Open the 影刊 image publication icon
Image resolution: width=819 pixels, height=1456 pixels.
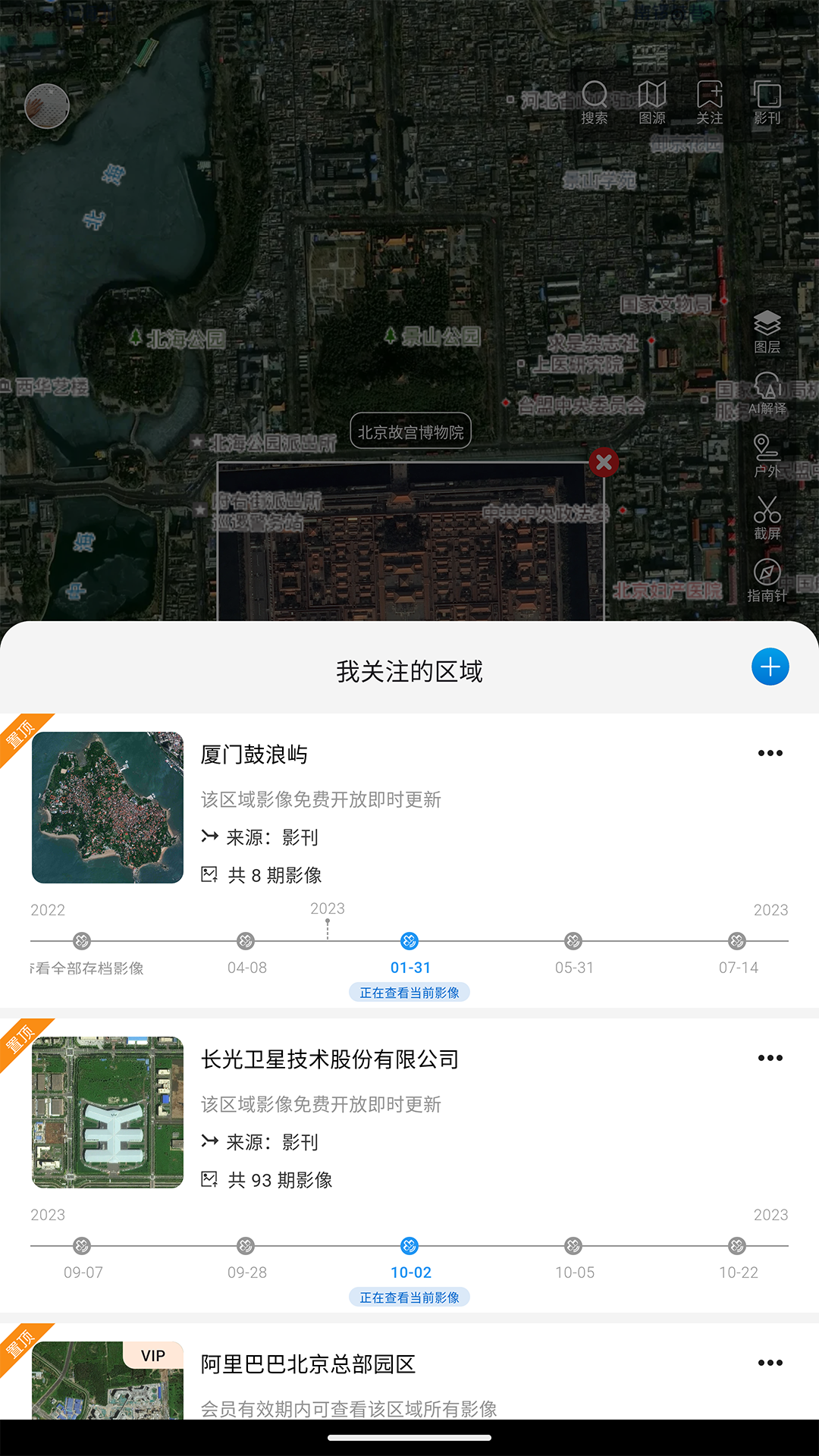pos(767,102)
